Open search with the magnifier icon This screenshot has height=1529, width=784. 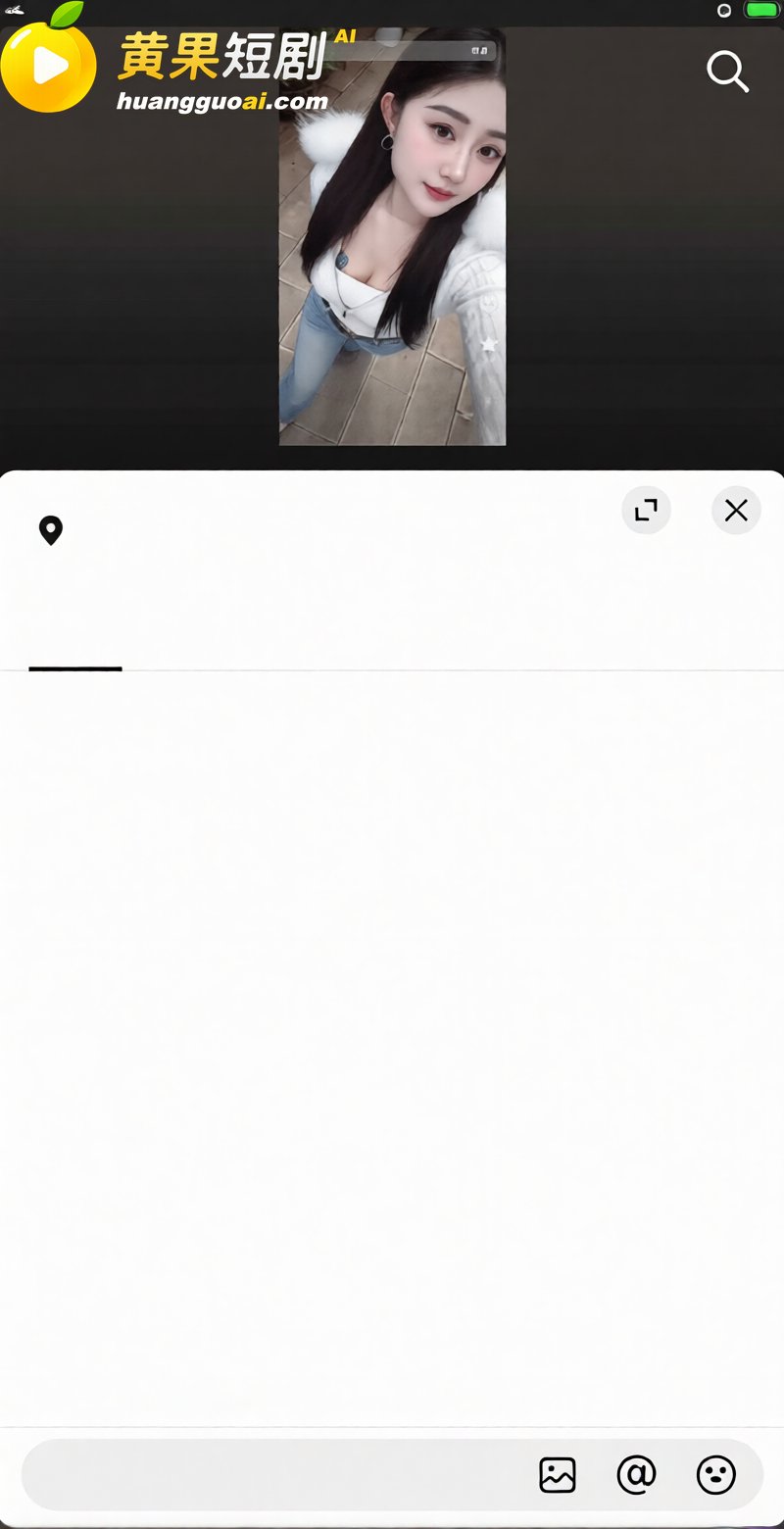point(727,72)
